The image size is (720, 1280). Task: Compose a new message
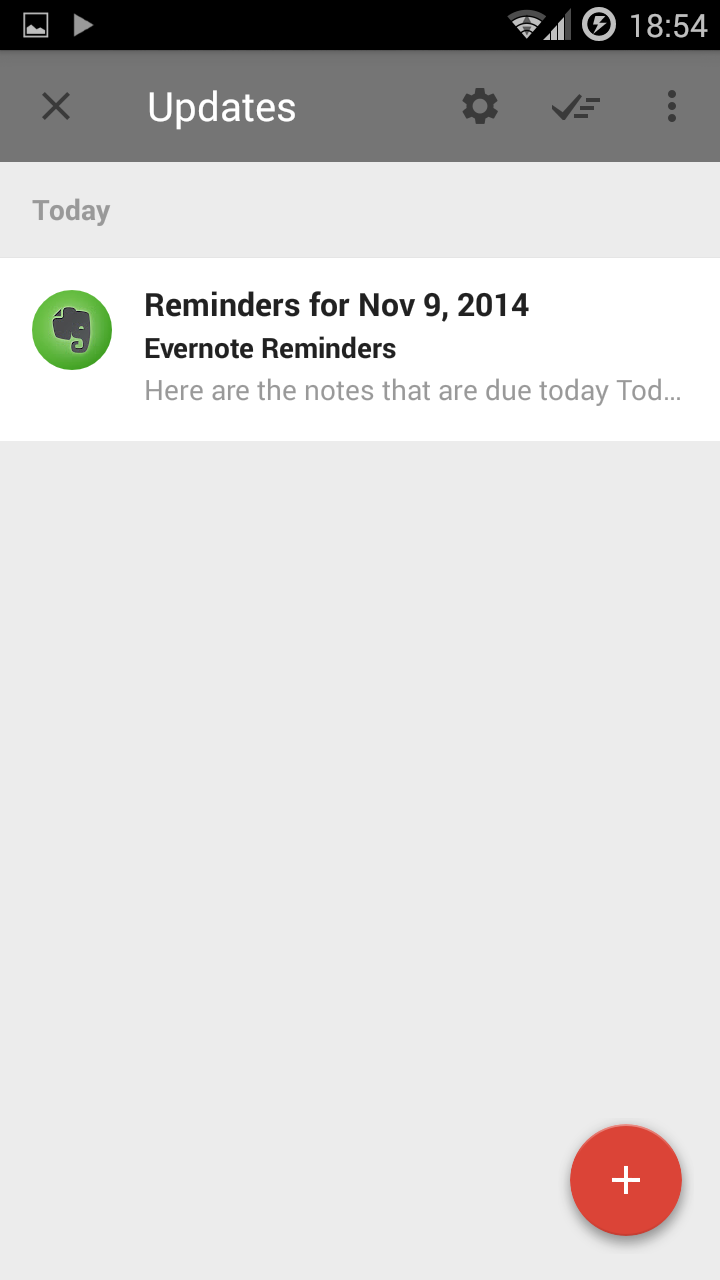click(626, 1180)
